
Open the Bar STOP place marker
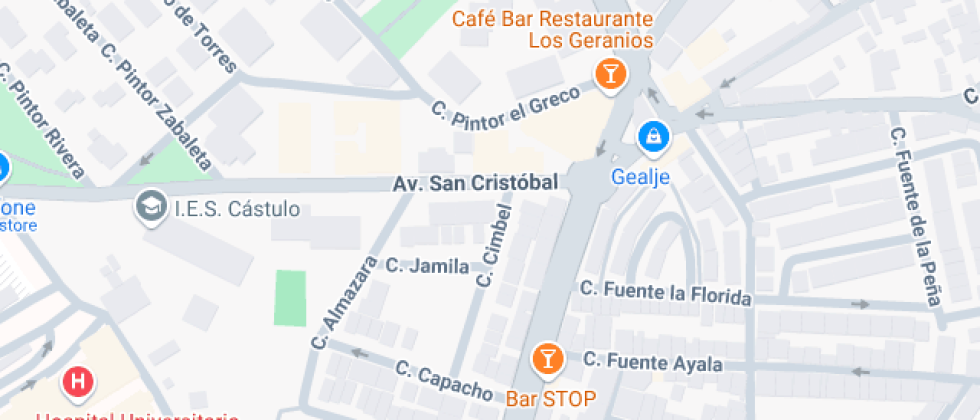click(x=547, y=358)
